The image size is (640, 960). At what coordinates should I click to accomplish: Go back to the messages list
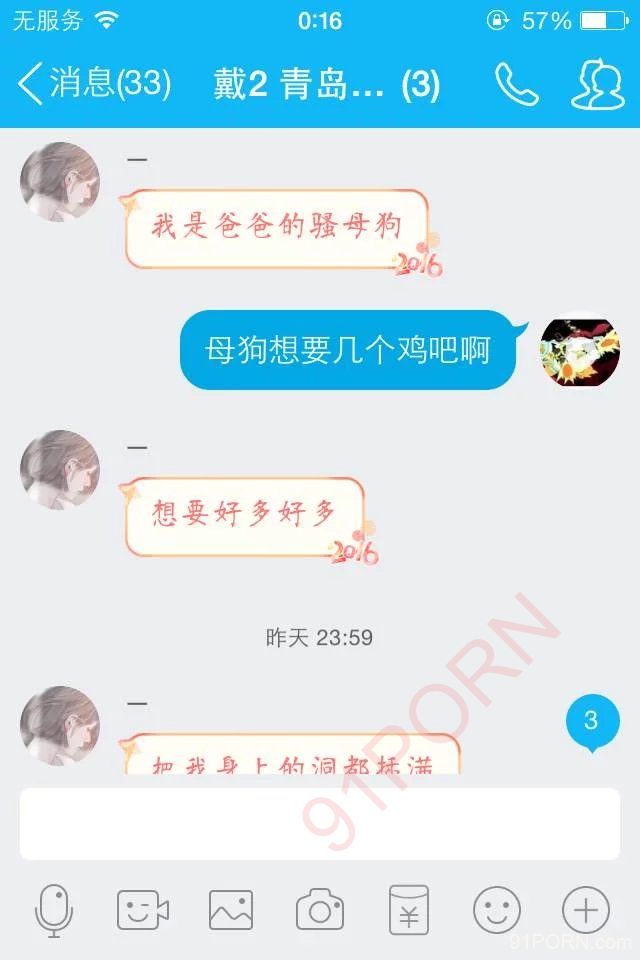coord(92,84)
